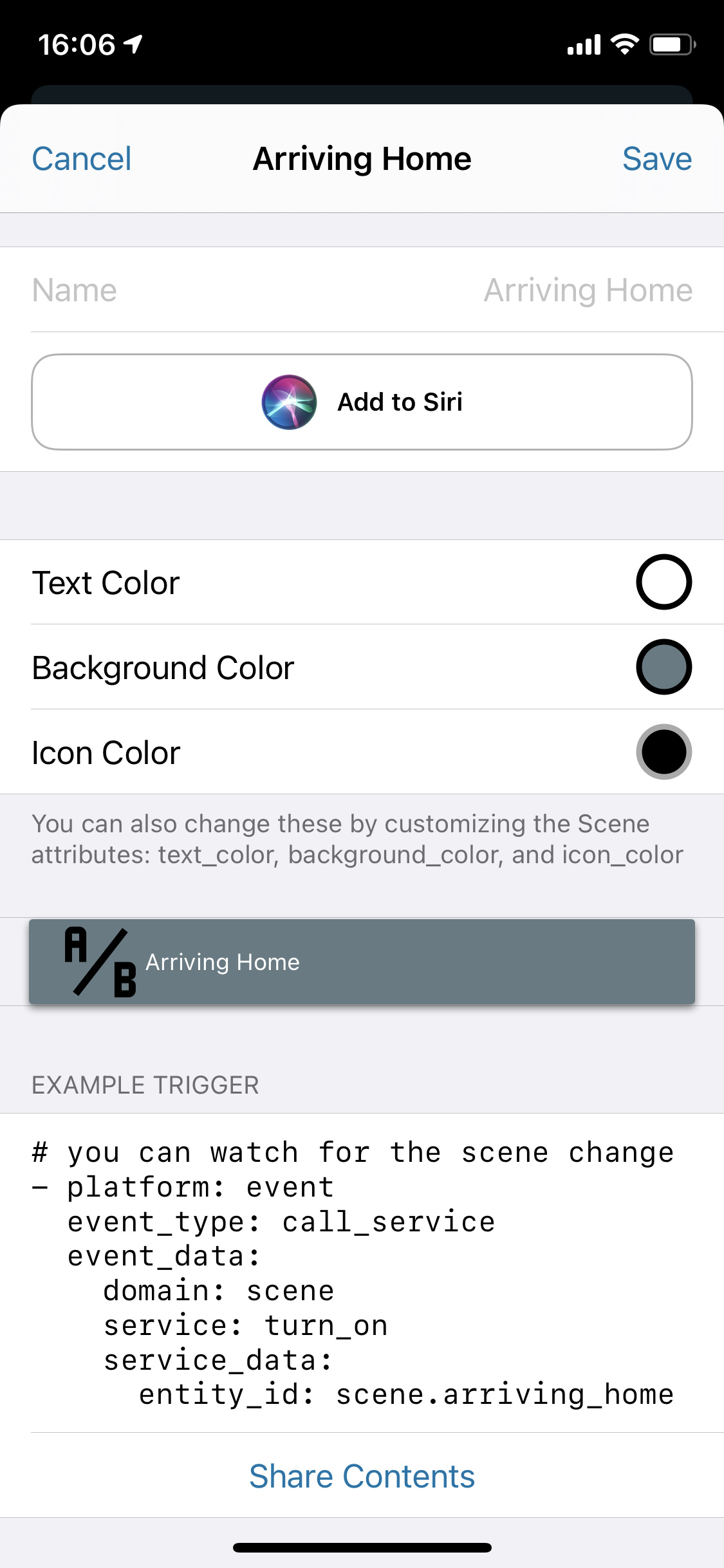
Task: Save the Arriving Home scene
Action: coord(657,158)
